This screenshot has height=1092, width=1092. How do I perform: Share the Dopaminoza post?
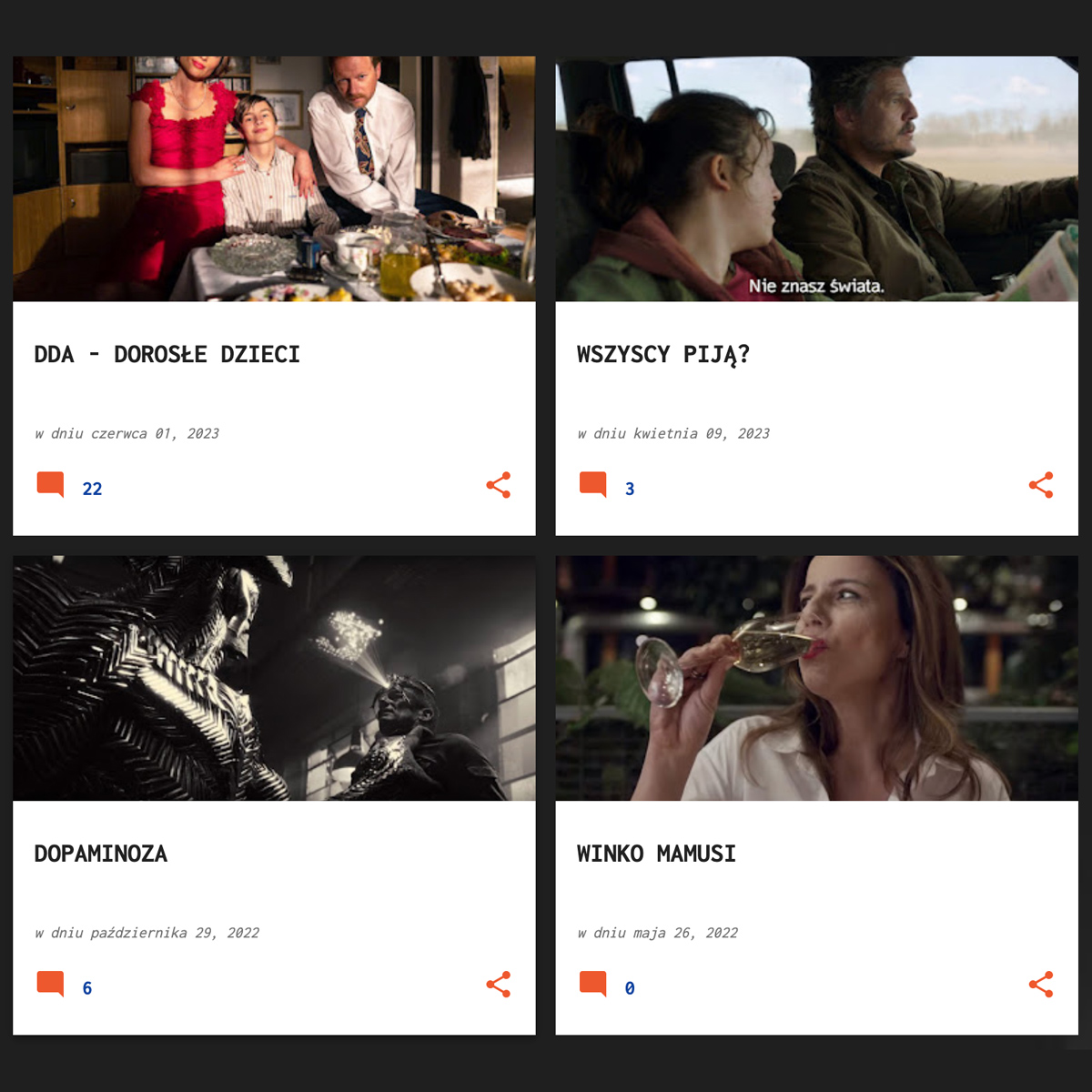[x=498, y=985]
